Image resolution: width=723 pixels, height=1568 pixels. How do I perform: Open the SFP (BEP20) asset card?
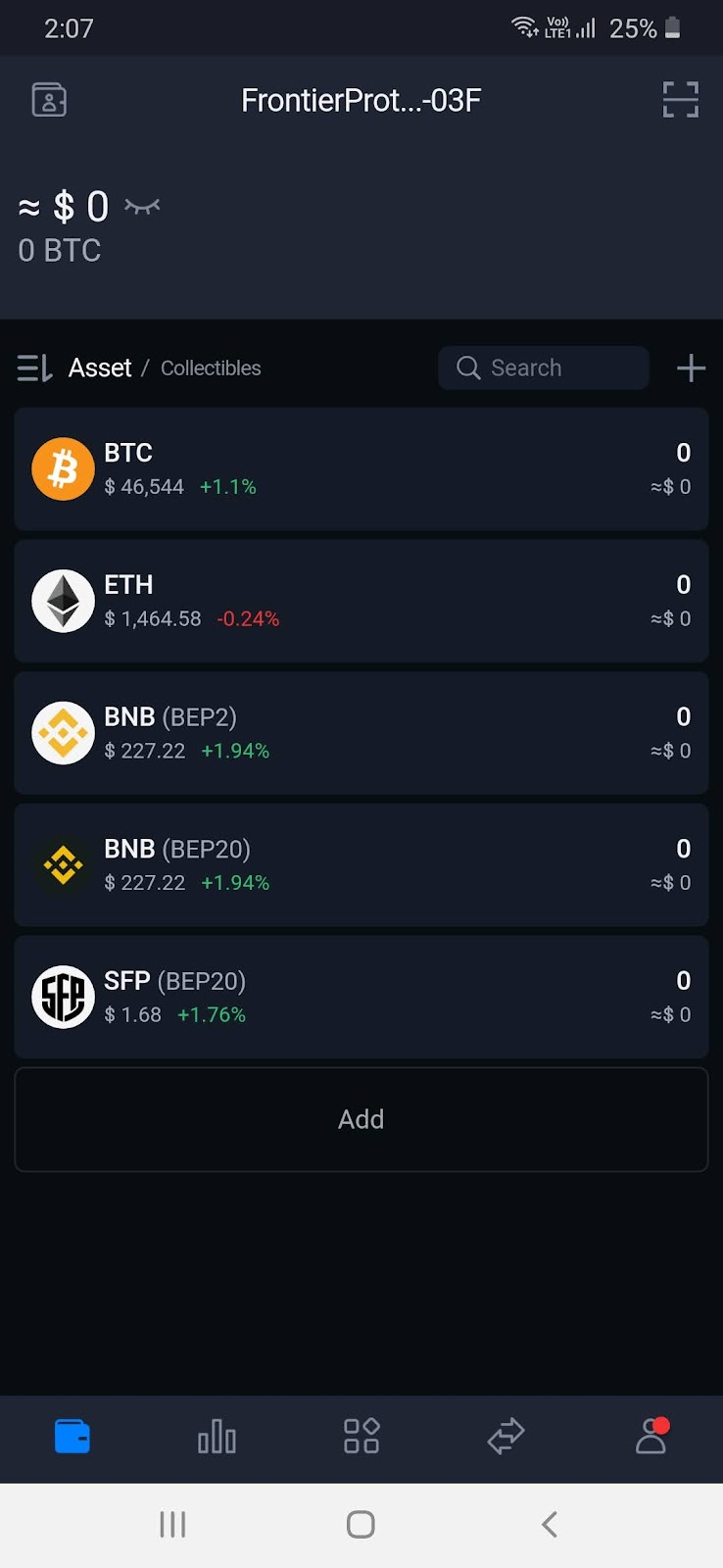pos(361,998)
